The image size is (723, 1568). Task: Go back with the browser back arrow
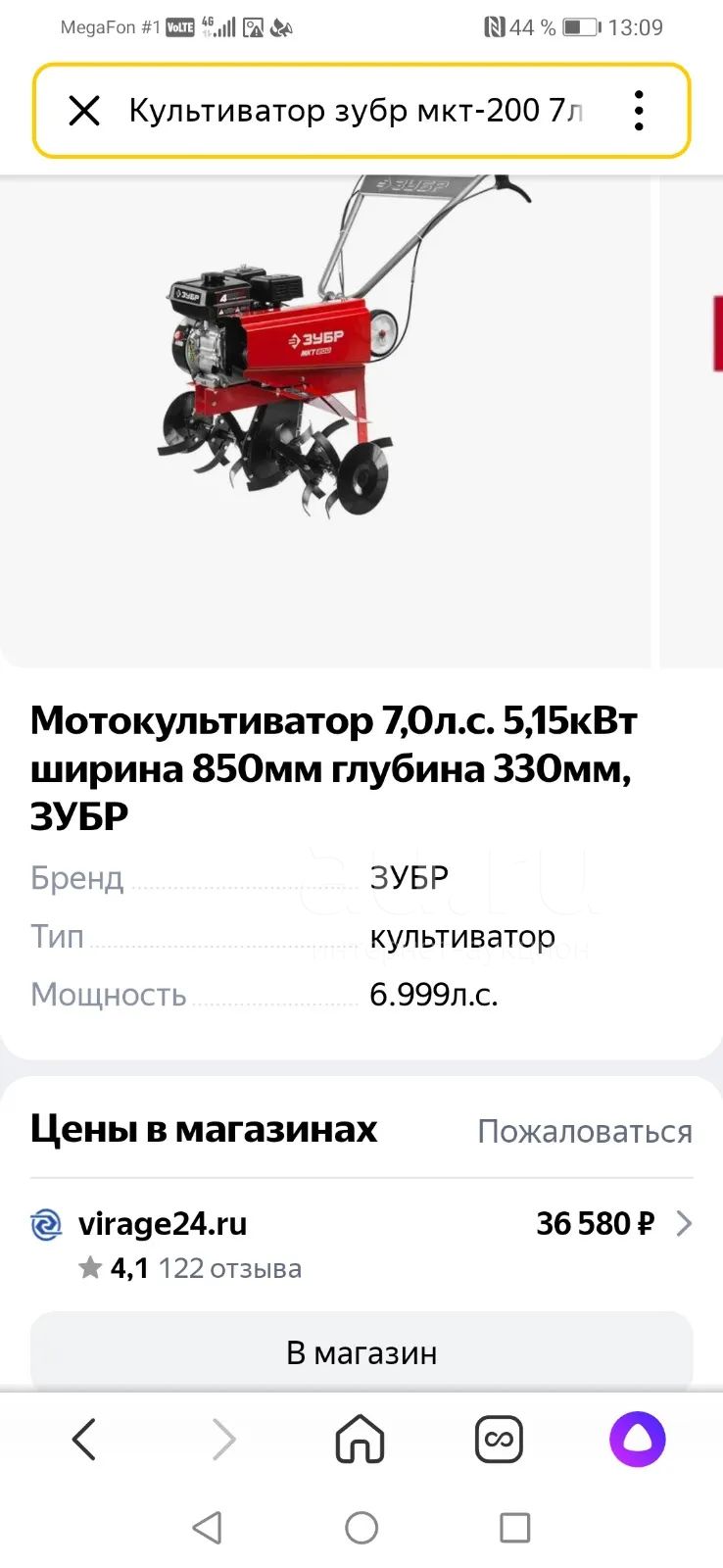click(84, 1440)
